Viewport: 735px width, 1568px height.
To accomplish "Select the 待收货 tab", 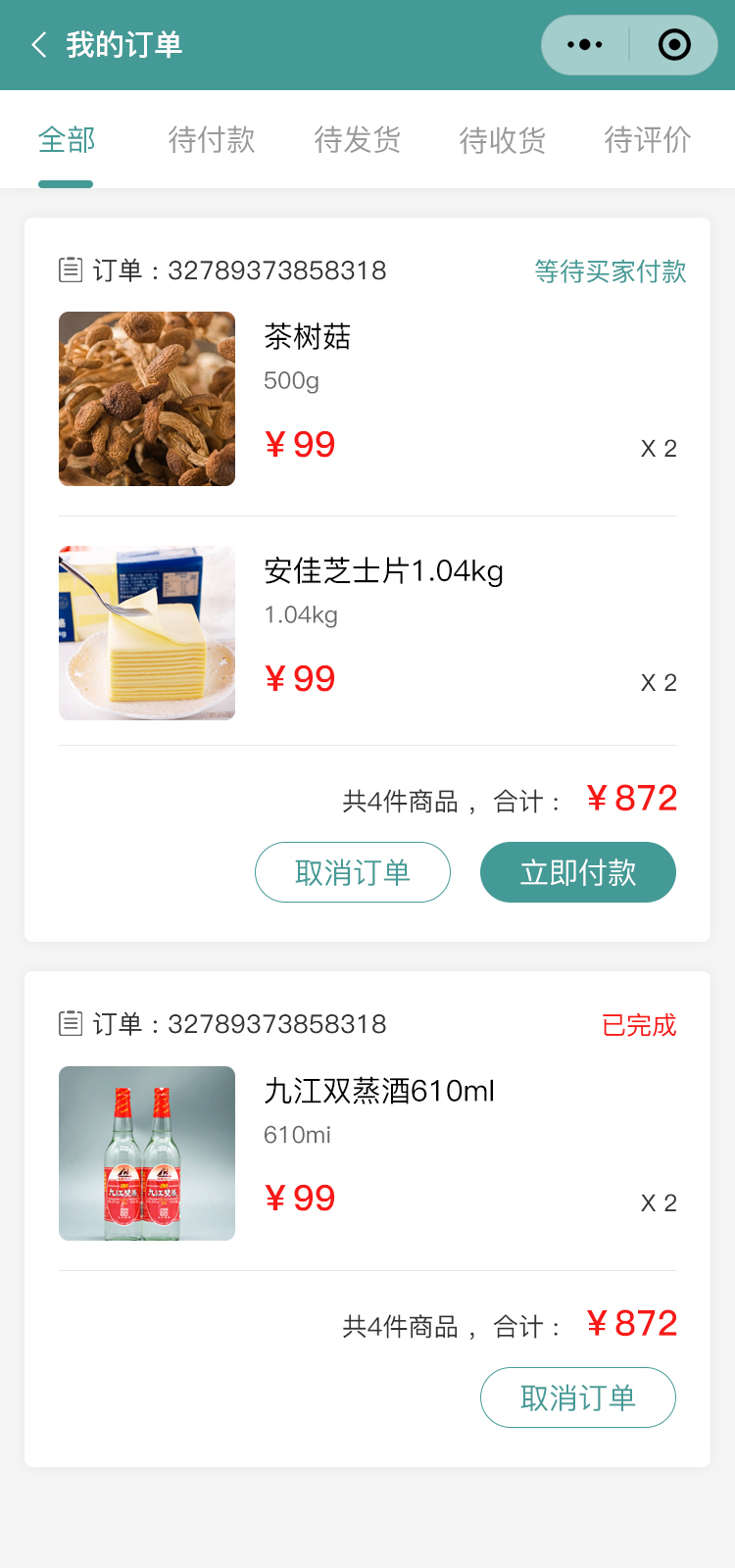I will [x=502, y=140].
